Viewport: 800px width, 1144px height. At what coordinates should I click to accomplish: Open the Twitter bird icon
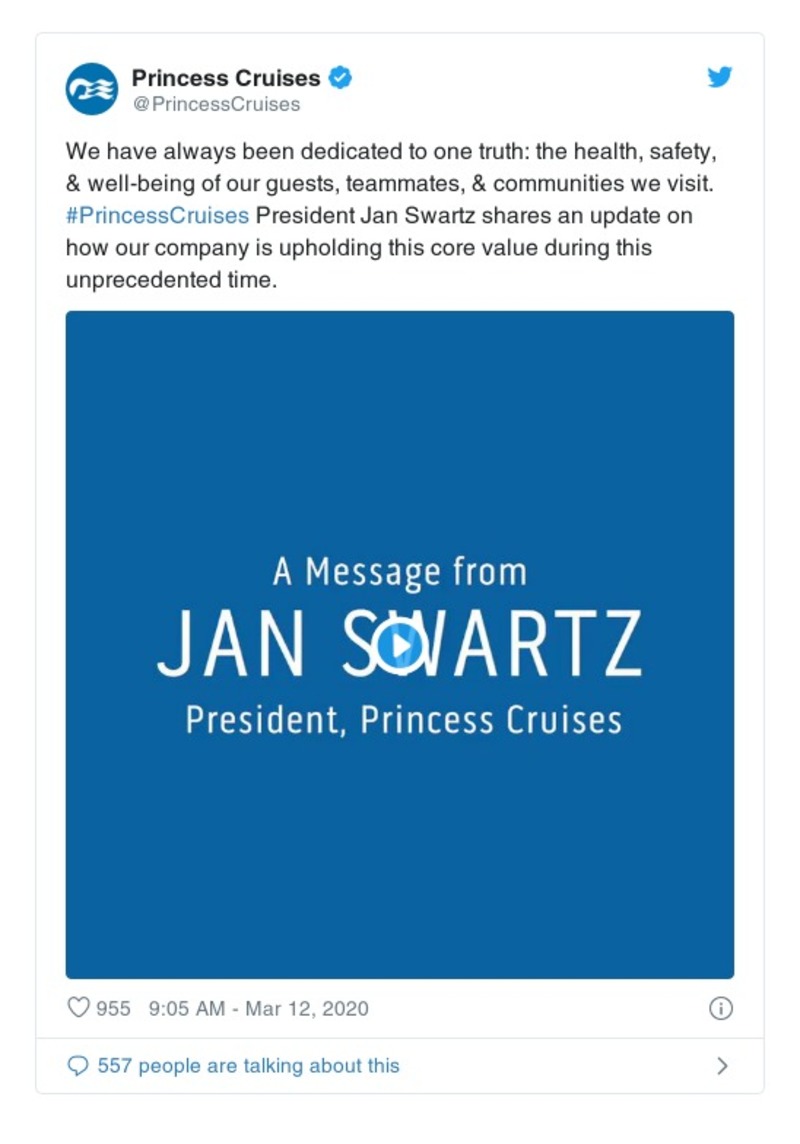[720, 78]
